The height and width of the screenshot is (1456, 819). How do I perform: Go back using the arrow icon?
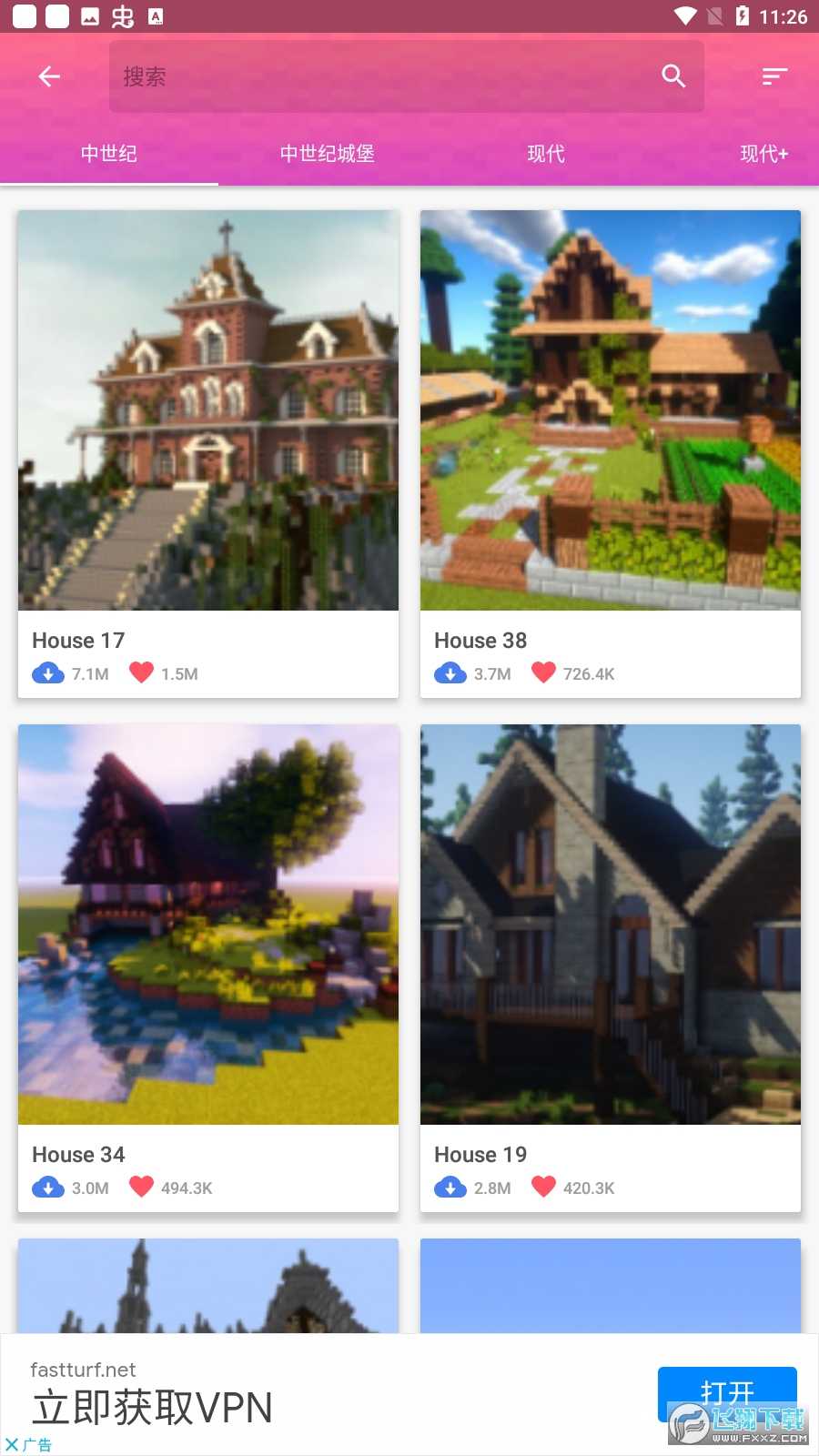(49, 77)
